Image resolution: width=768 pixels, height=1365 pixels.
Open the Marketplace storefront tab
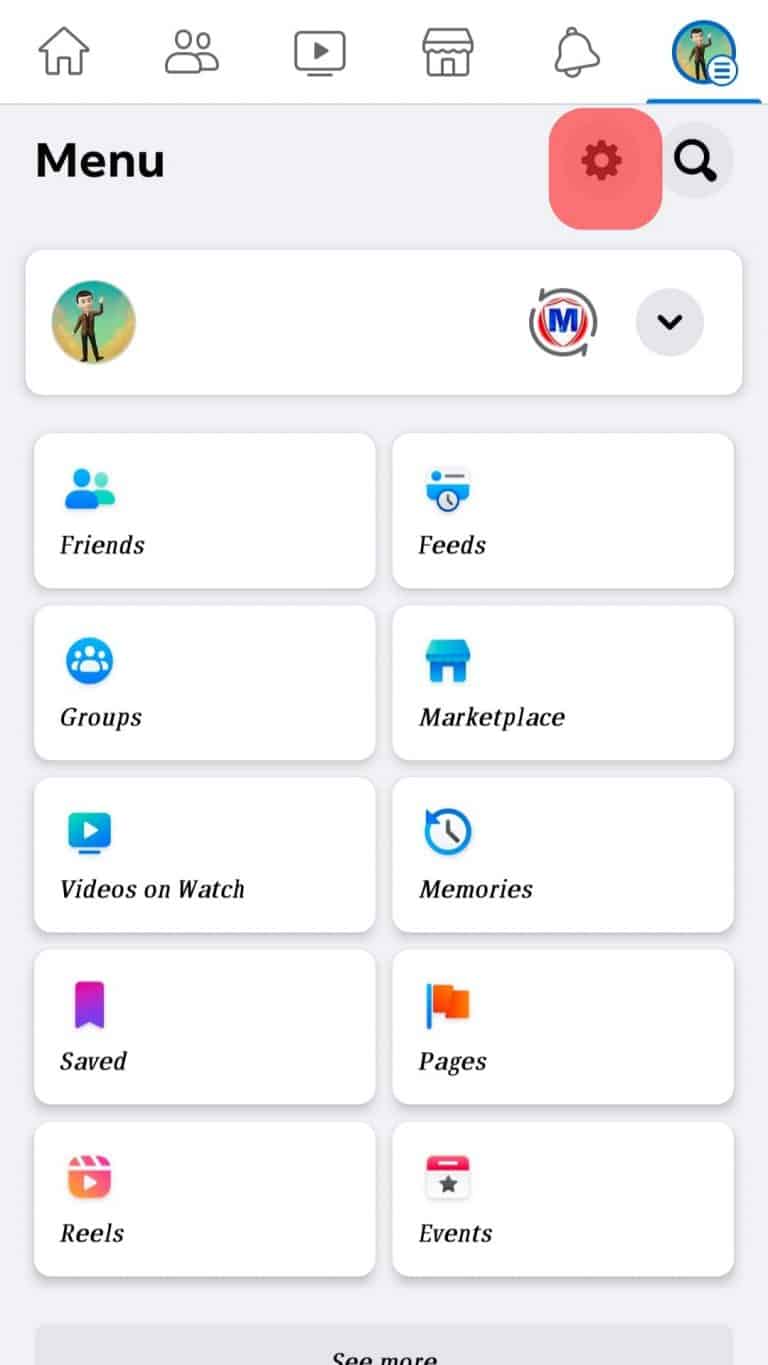pyautogui.click(x=448, y=51)
